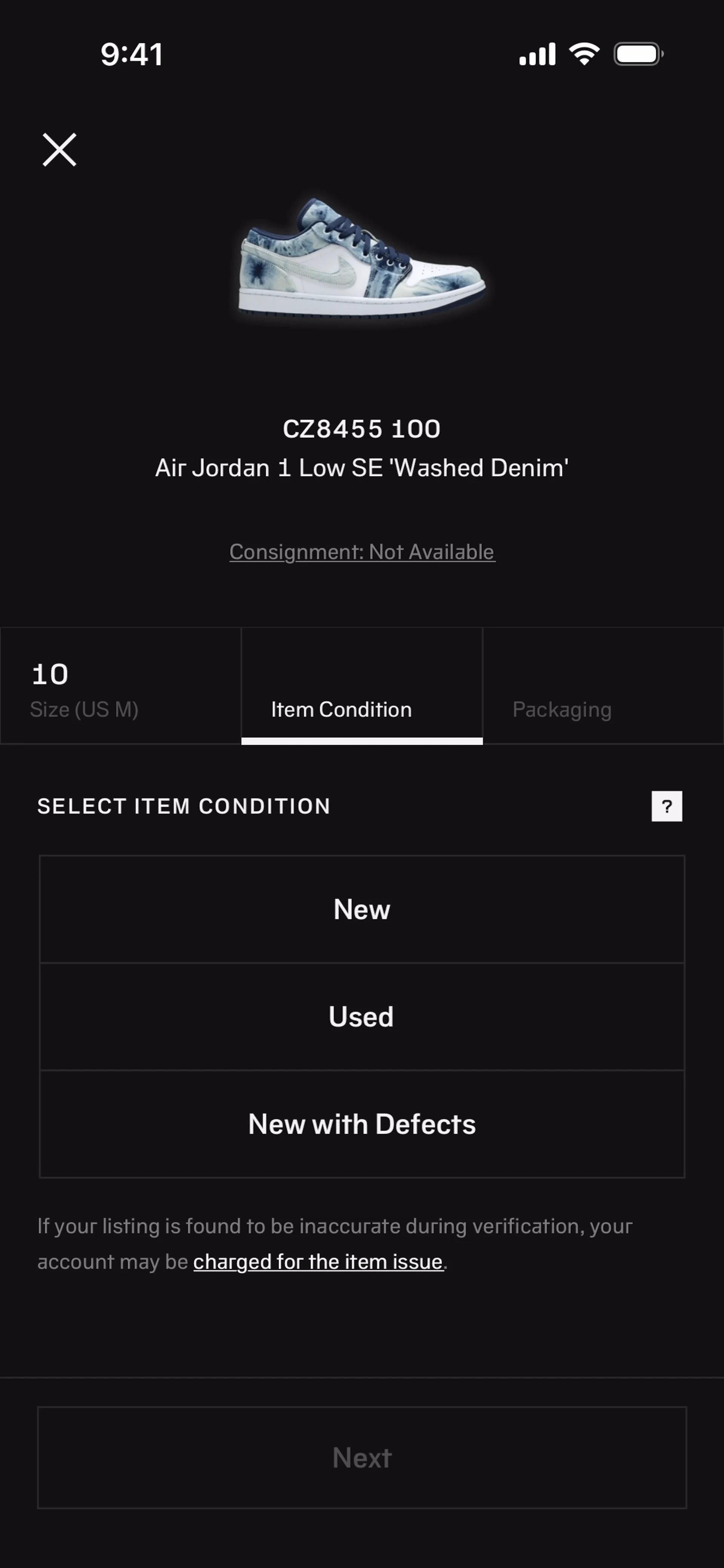Tap the Next button
The width and height of the screenshot is (724, 1568).
click(362, 1458)
